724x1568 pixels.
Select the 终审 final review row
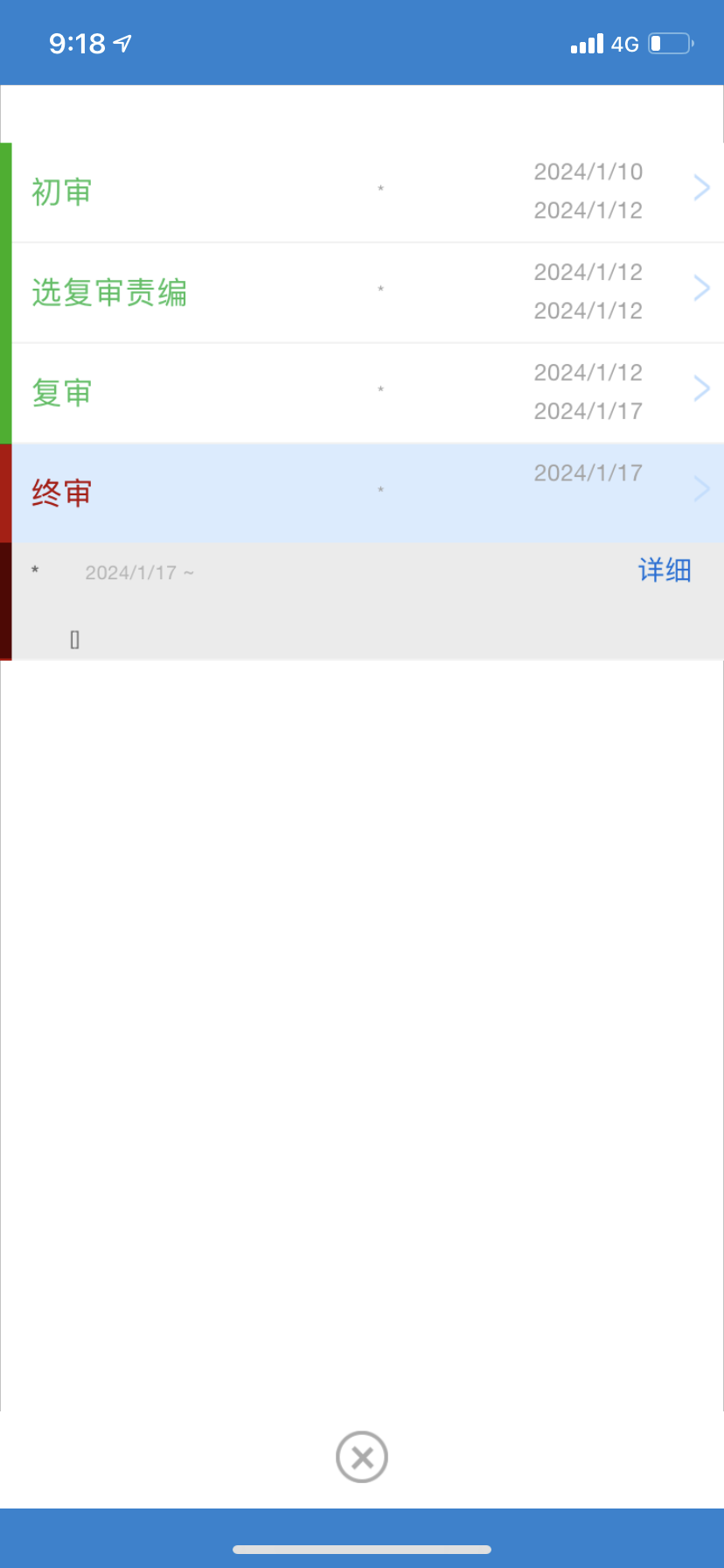pos(367,493)
